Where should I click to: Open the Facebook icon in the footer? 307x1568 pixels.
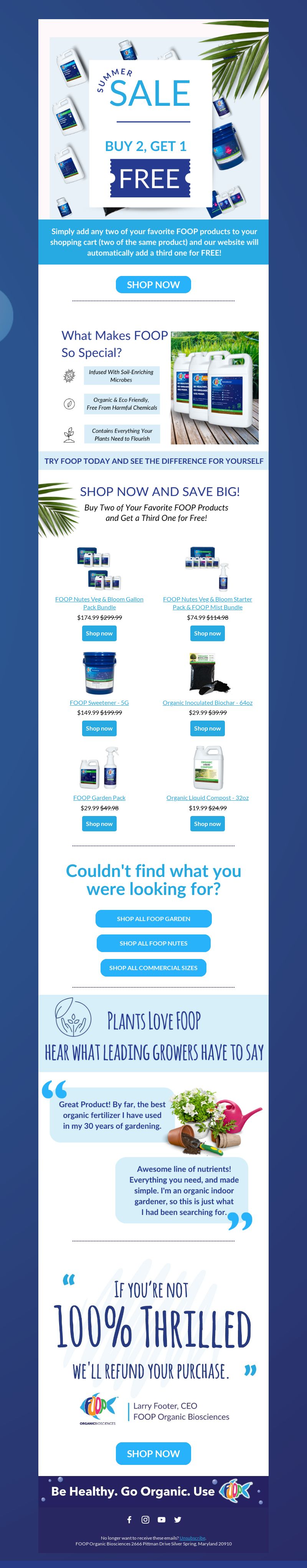click(x=129, y=1519)
